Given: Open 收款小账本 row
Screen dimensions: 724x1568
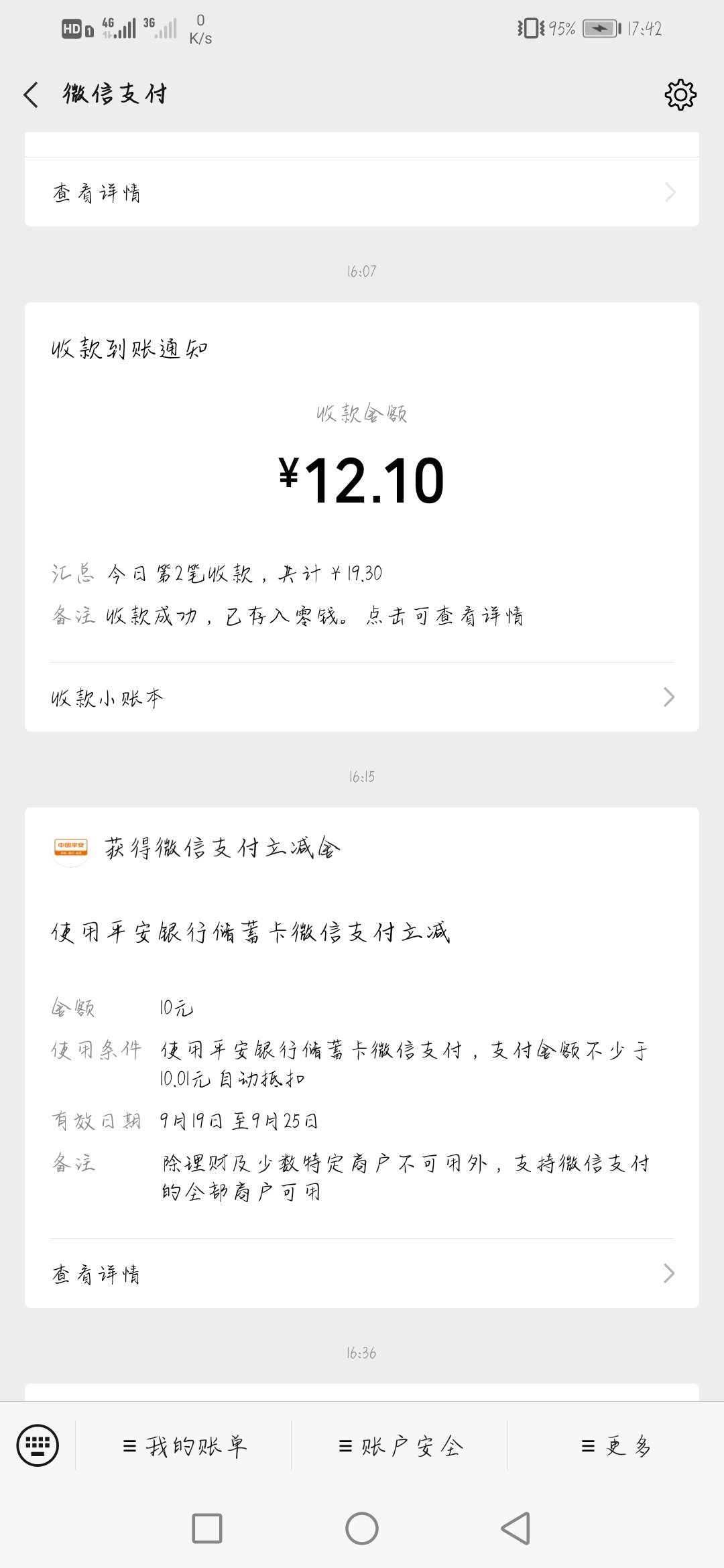Looking at the screenshot, I should (362, 698).
